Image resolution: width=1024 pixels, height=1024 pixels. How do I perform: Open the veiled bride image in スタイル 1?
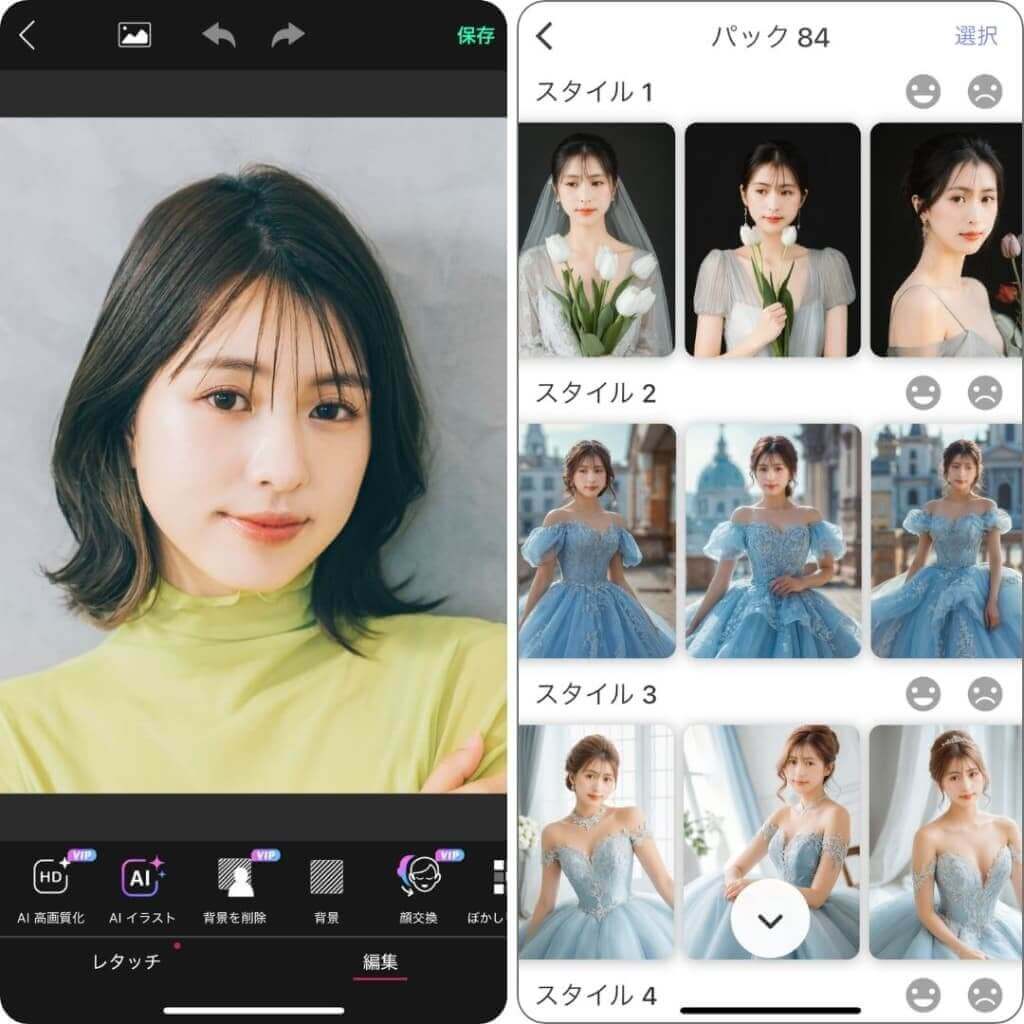coord(597,240)
